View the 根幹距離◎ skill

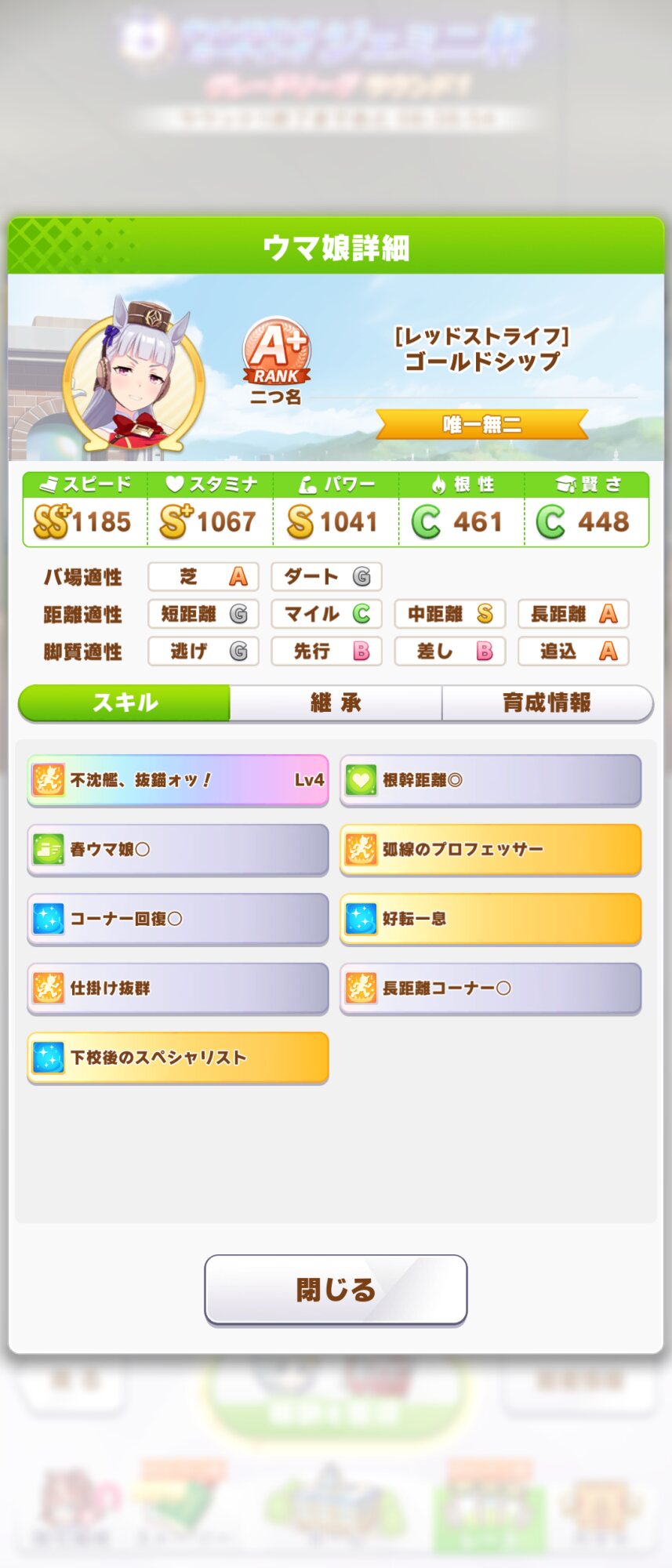tap(490, 780)
